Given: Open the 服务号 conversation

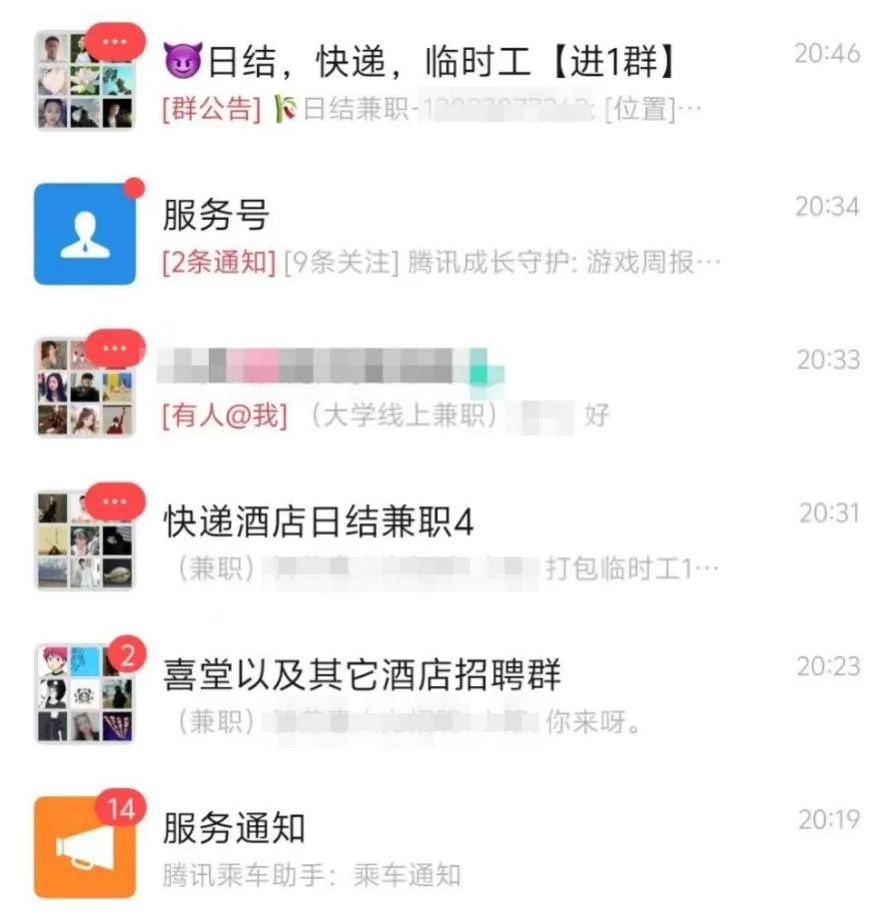Looking at the screenshot, I should click(x=440, y=234).
